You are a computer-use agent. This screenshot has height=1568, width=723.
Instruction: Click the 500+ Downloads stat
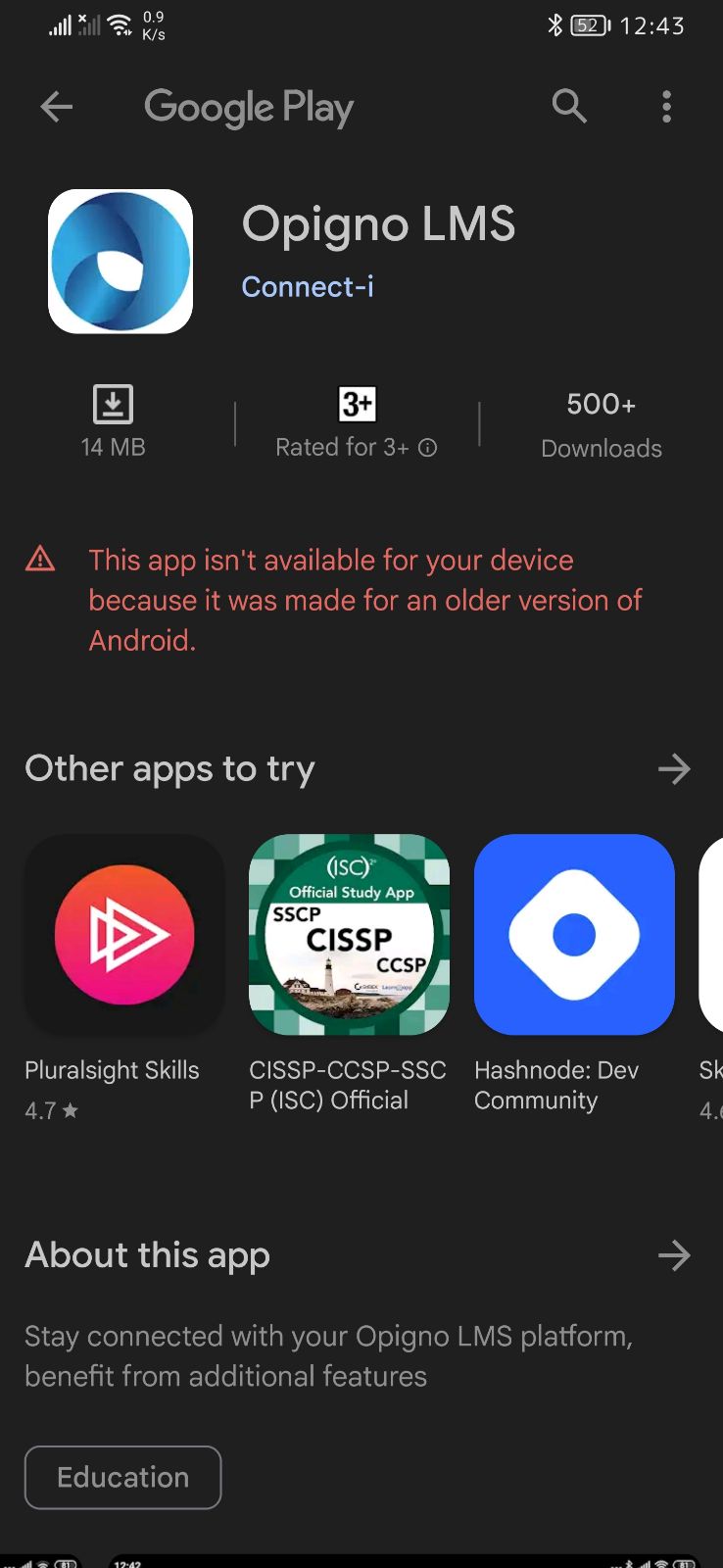[601, 423]
